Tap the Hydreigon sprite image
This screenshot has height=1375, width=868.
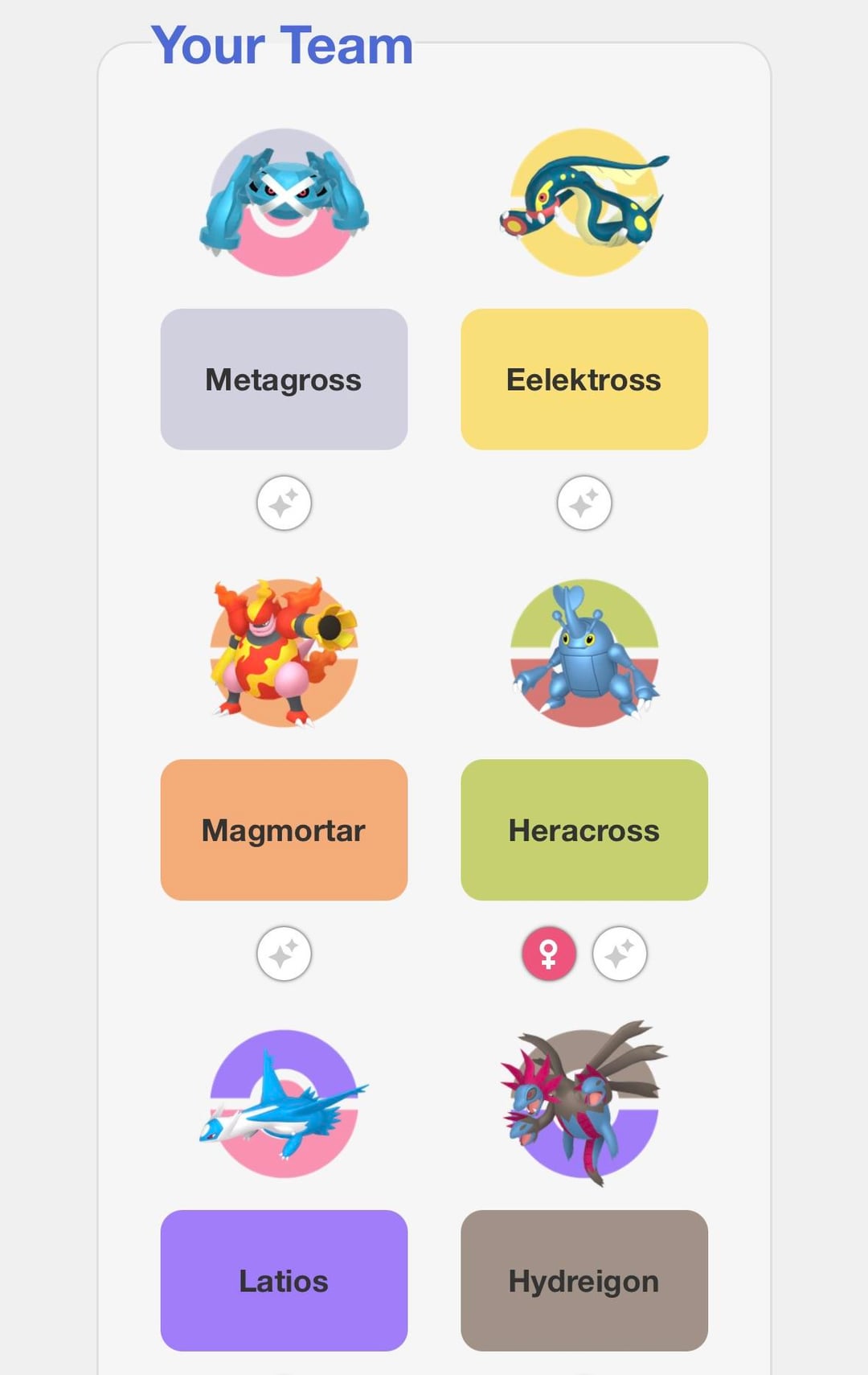pos(584,1103)
